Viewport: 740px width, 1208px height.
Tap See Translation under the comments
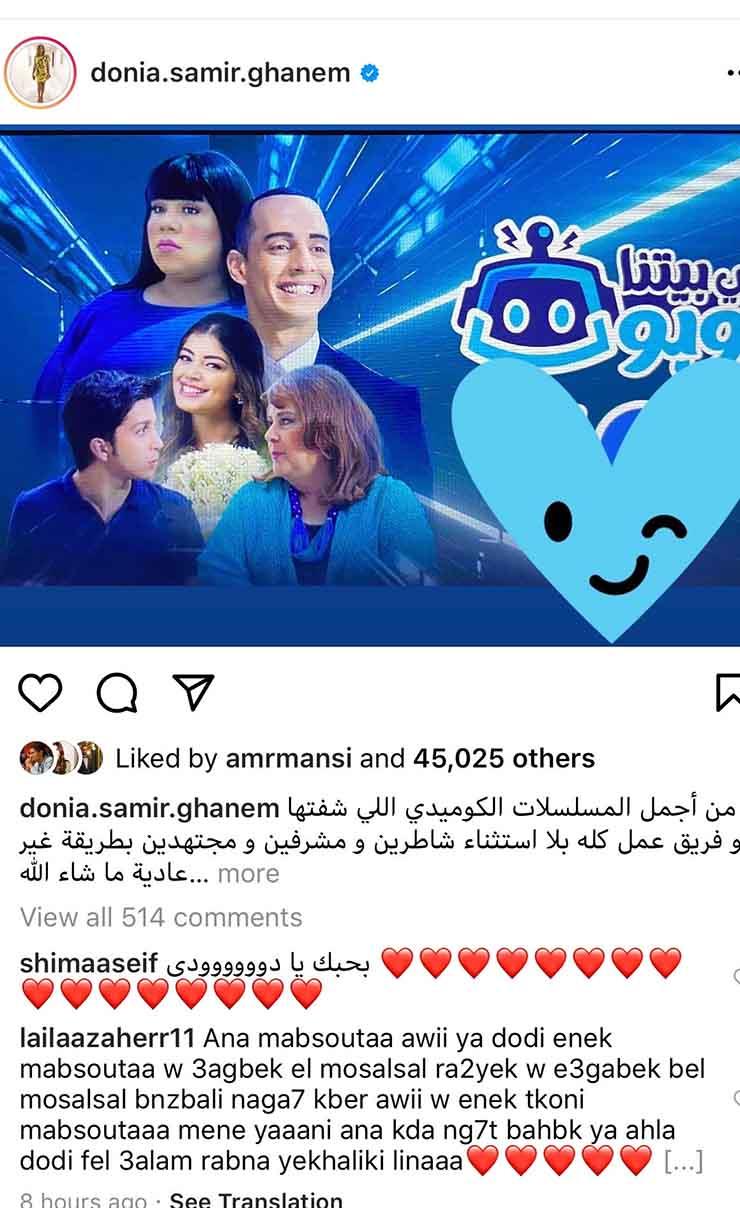point(255,1198)
